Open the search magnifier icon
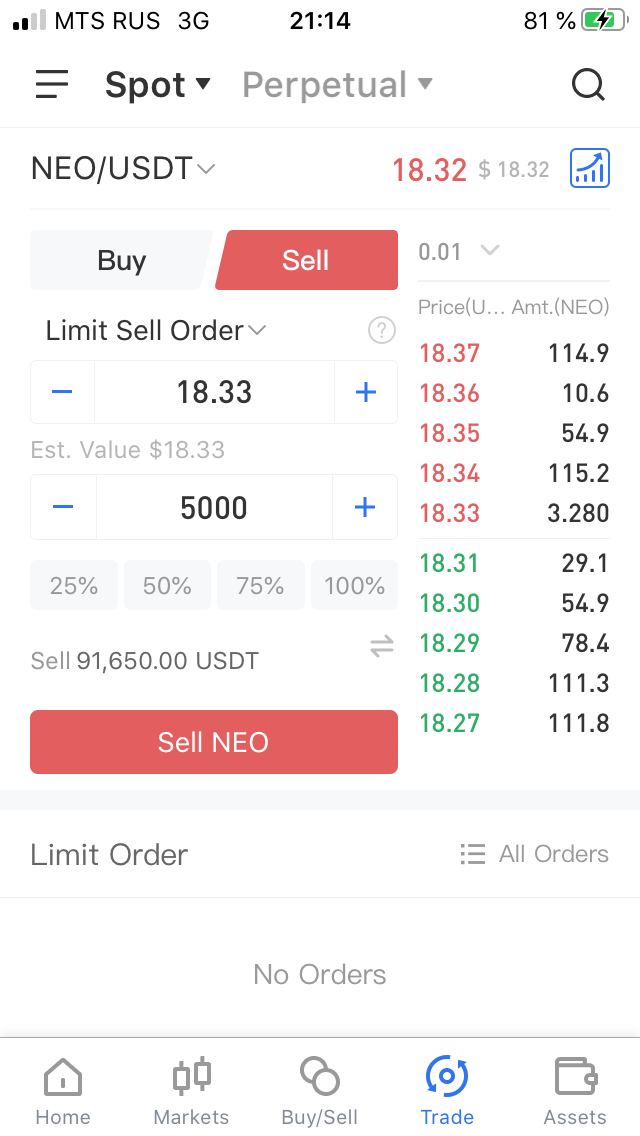Image resolution: width=640 pixels, height=1136 pixels. coord(587,85)
